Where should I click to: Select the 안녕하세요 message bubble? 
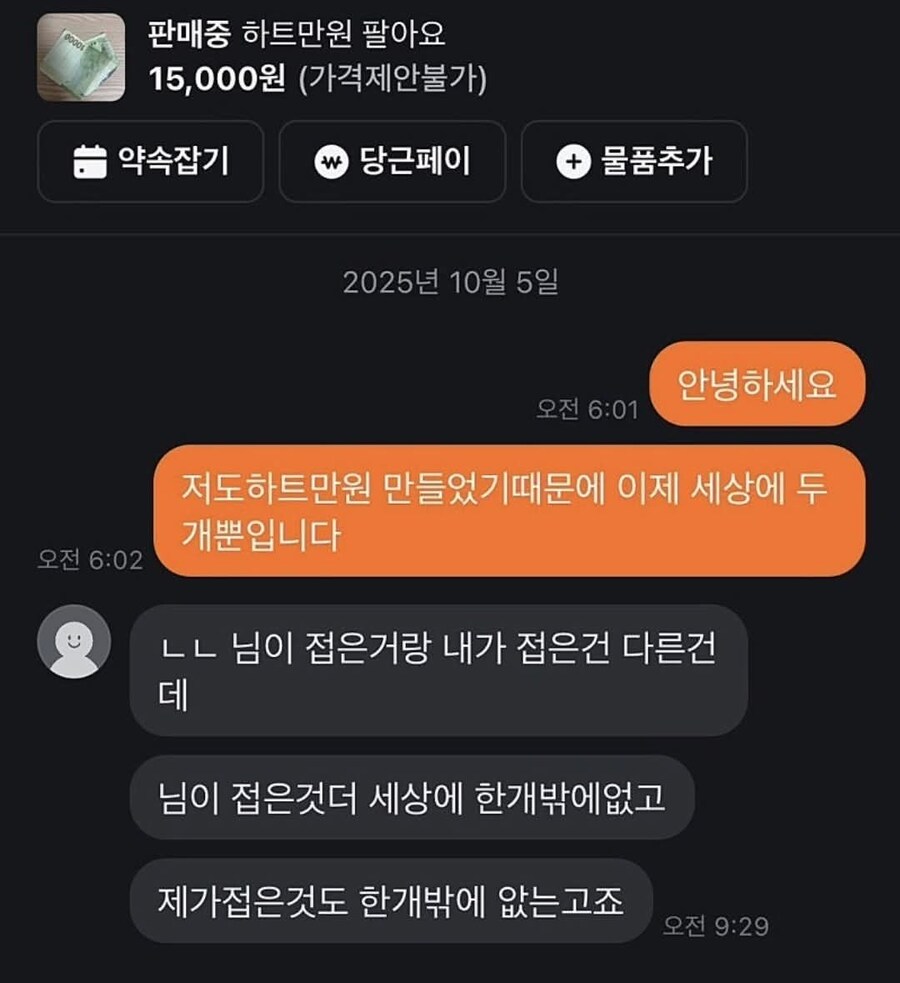757,385
